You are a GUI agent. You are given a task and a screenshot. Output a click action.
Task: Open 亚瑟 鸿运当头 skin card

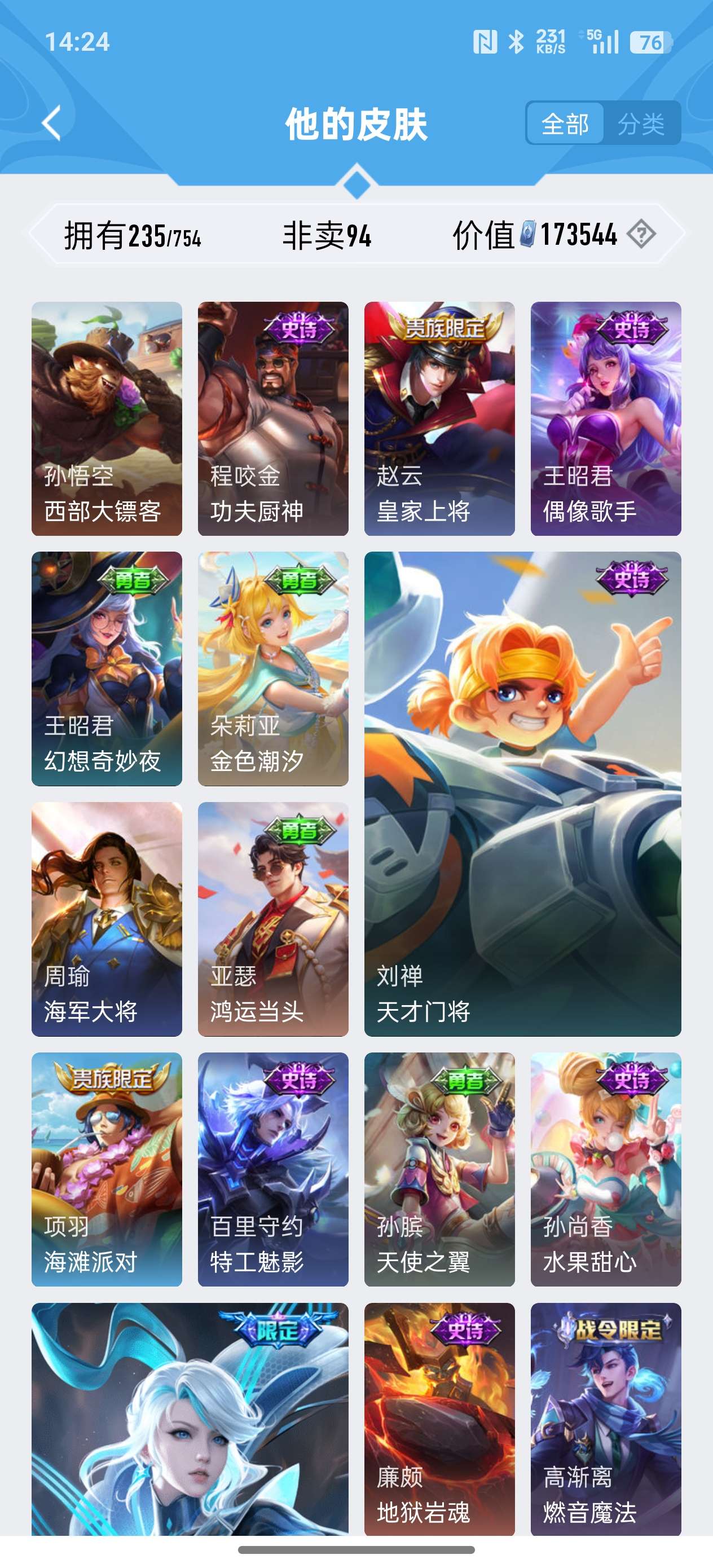(273, 919)
